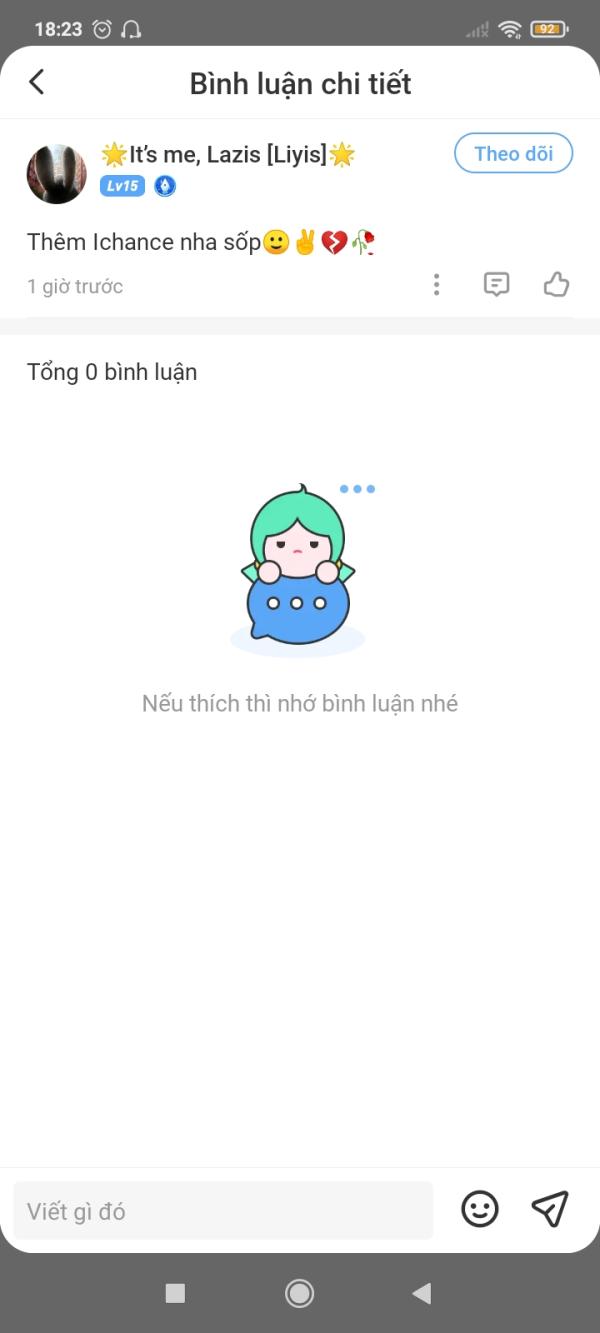Open Lazis username profile
The width and height of the screenshot is (600, 1333).
[x=228, y=154]
